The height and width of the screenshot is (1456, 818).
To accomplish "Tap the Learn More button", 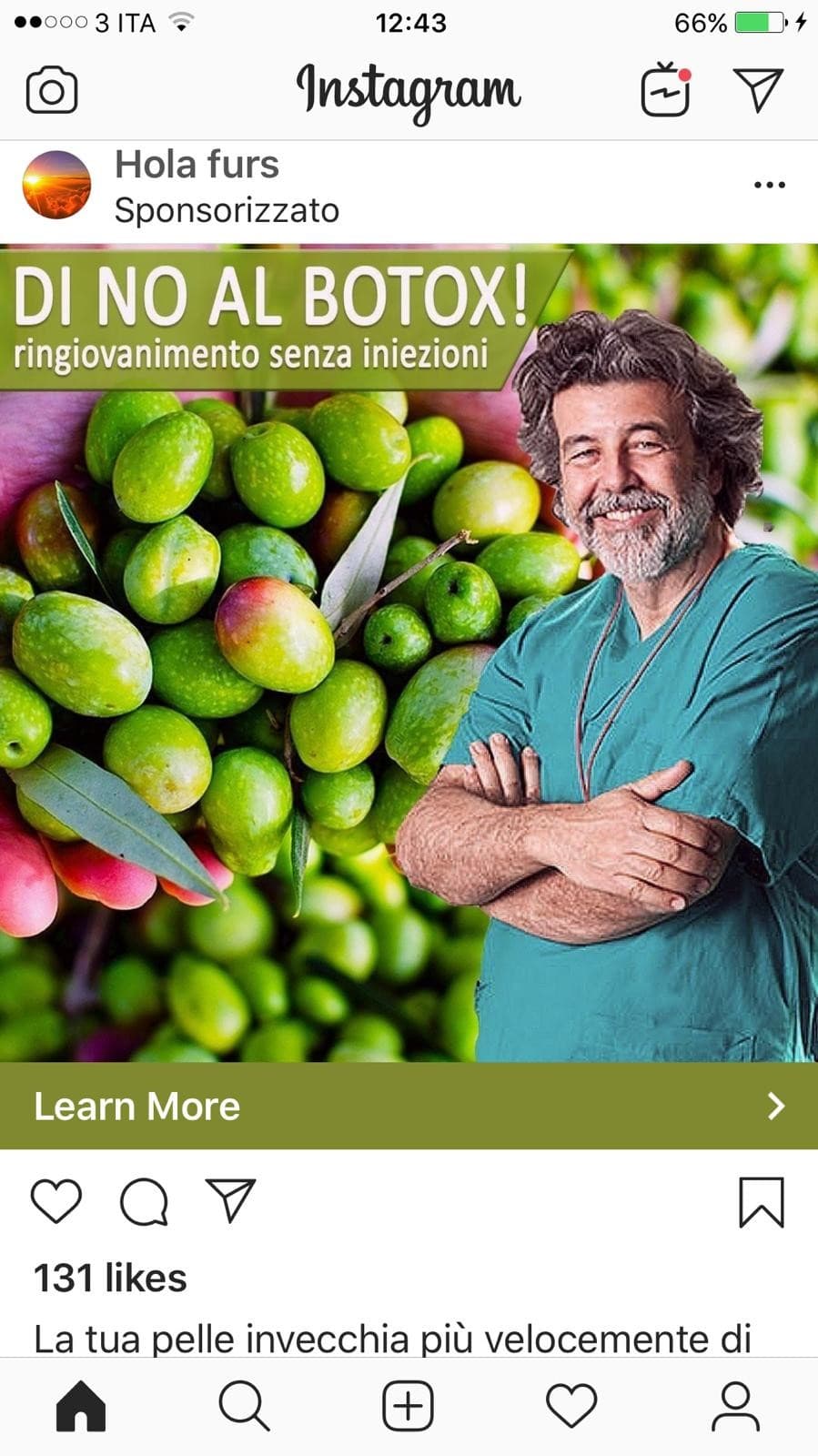I will click(409, 1106).
